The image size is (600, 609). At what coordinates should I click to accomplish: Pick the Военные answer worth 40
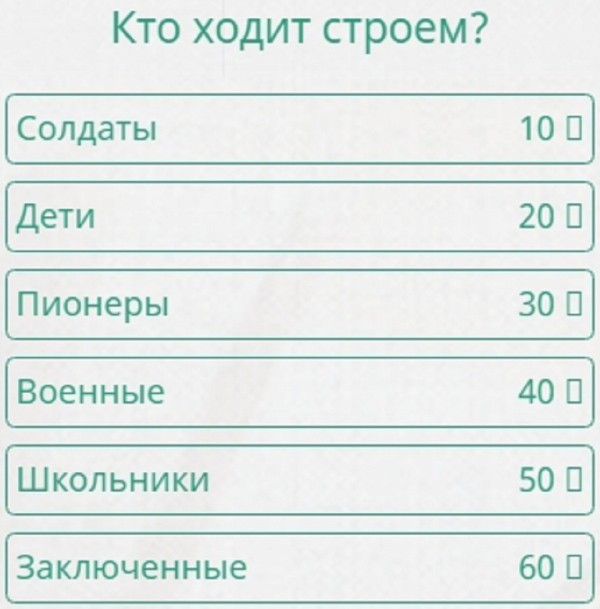(x=300, y=392)
